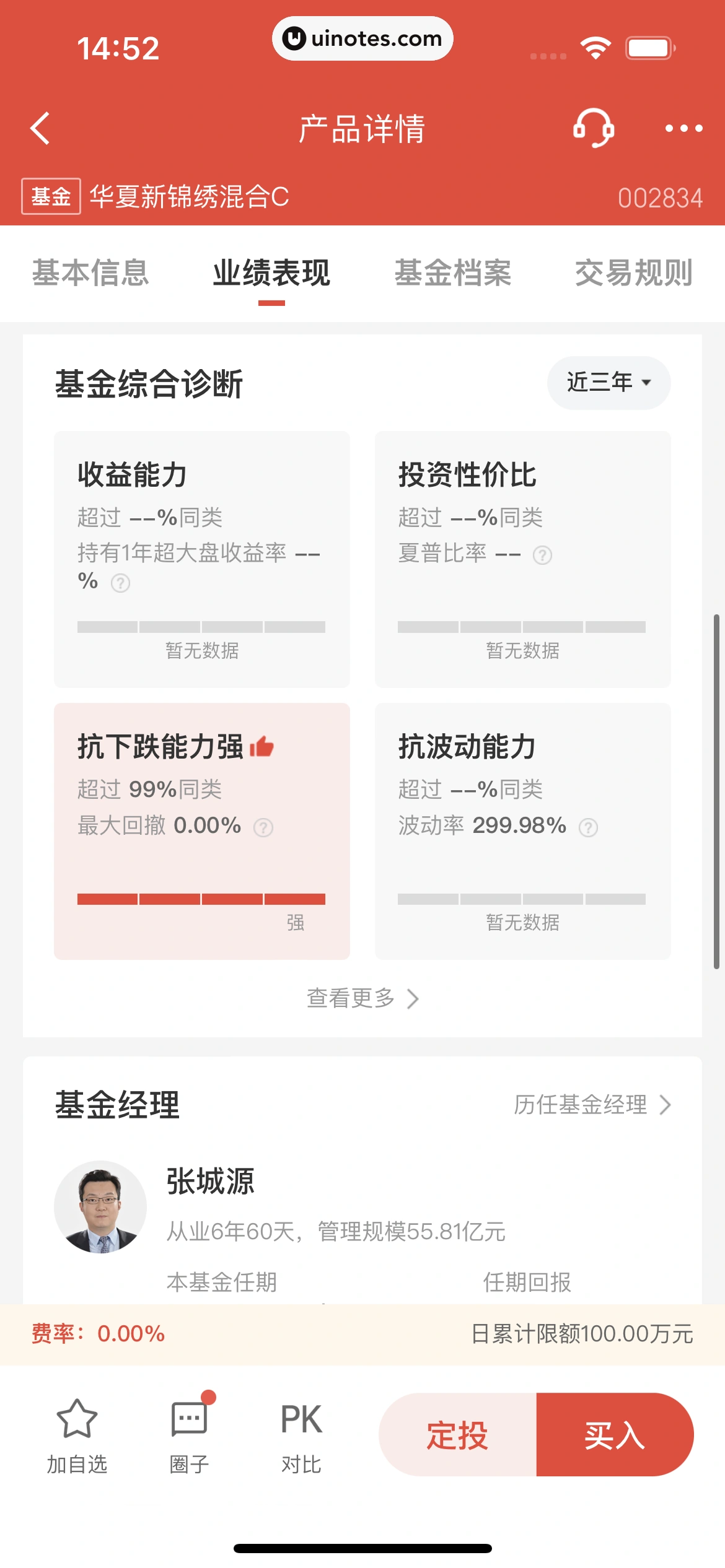Switch to the 基本信息 tab
The height and width of the screenshot is (1568, 725).
90,273
